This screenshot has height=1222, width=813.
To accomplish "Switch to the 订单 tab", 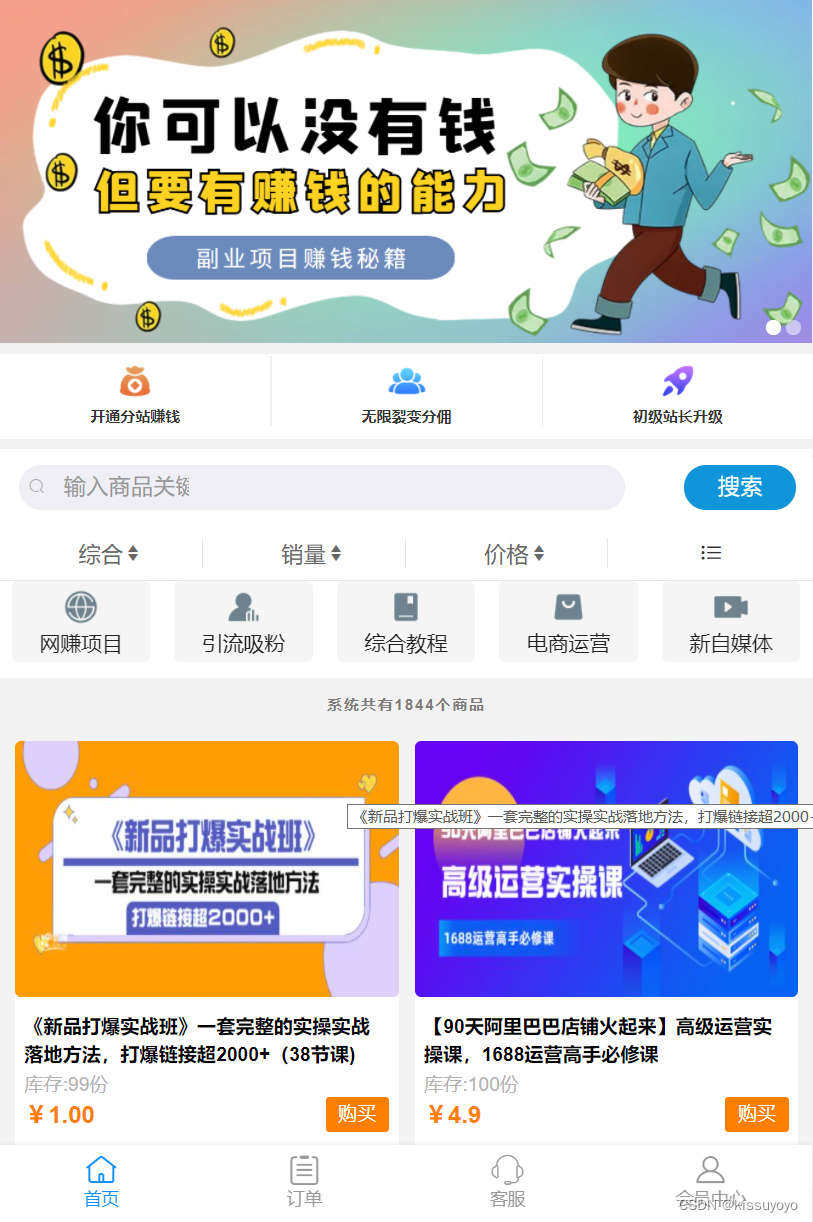I will (304, 1181).
